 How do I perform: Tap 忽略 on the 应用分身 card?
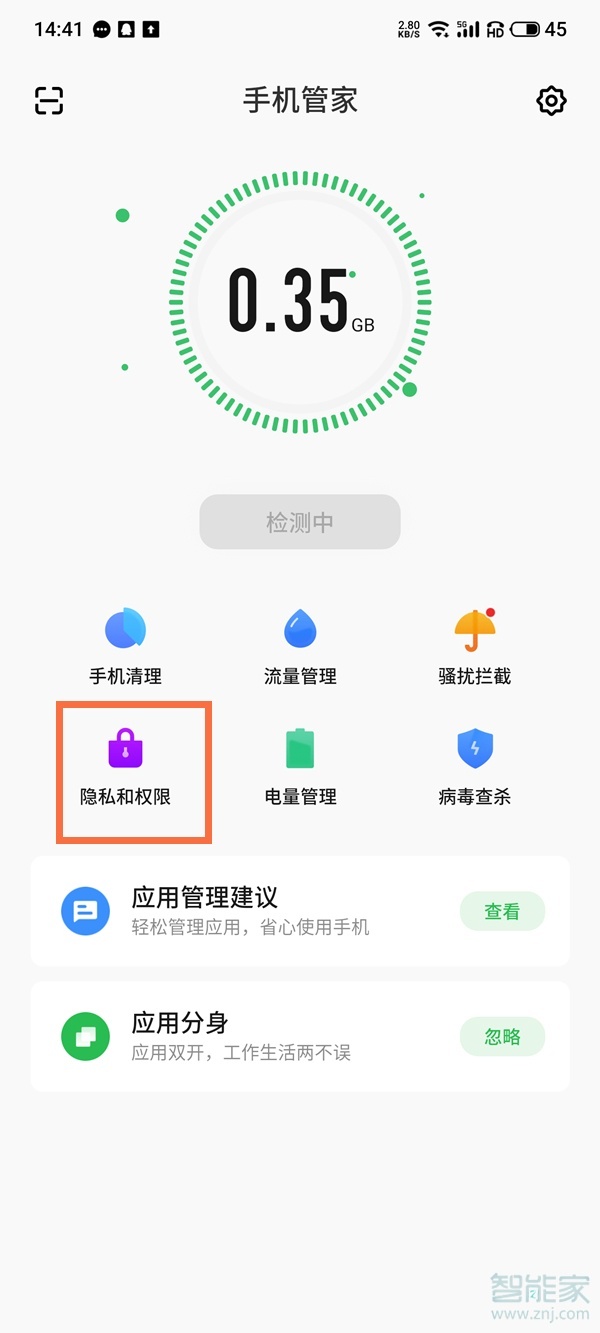pos(502,1036)
